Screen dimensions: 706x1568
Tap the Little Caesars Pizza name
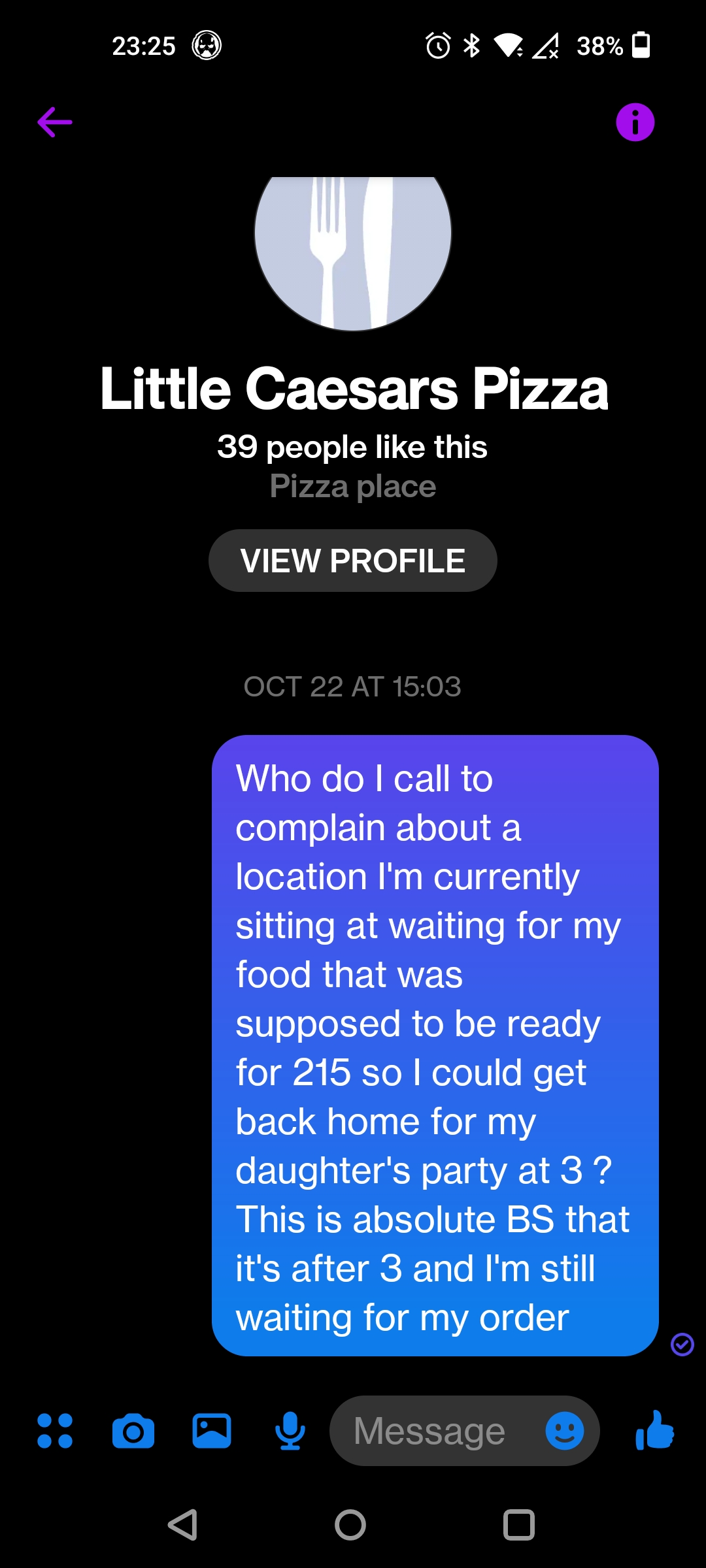coord(353,388)
